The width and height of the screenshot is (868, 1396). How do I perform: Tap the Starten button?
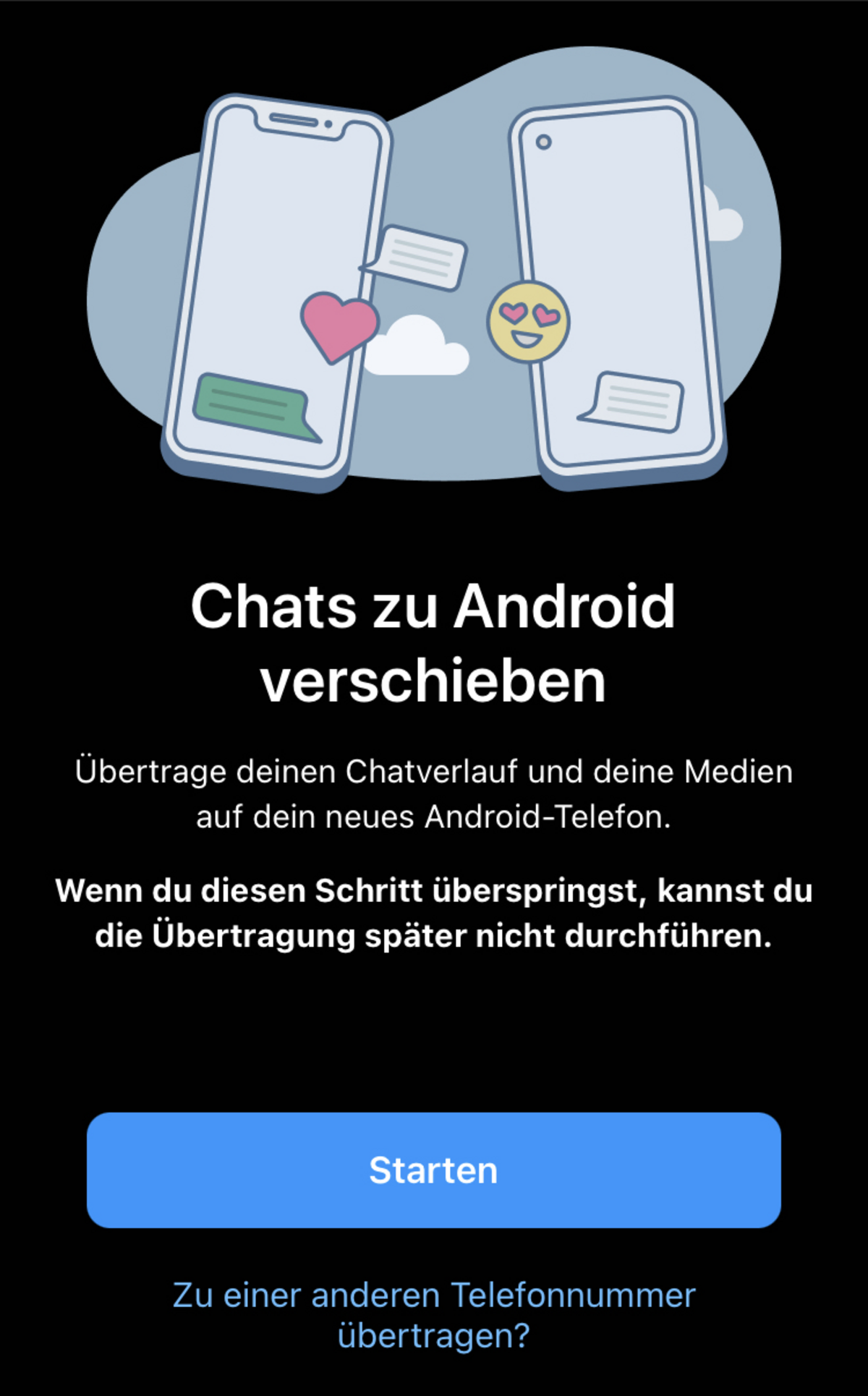click(434, 1170)
